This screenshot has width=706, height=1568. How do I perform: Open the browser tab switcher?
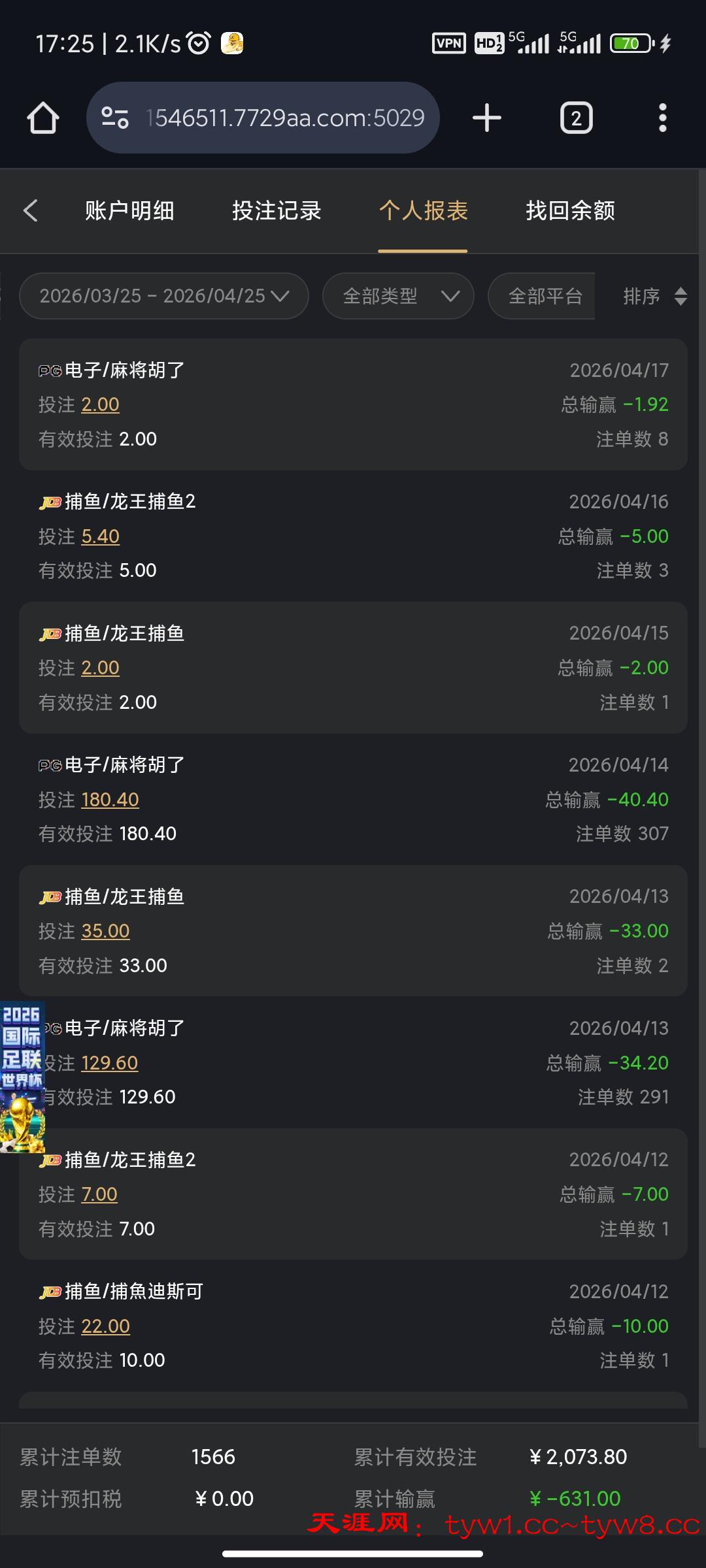point(576,118)
